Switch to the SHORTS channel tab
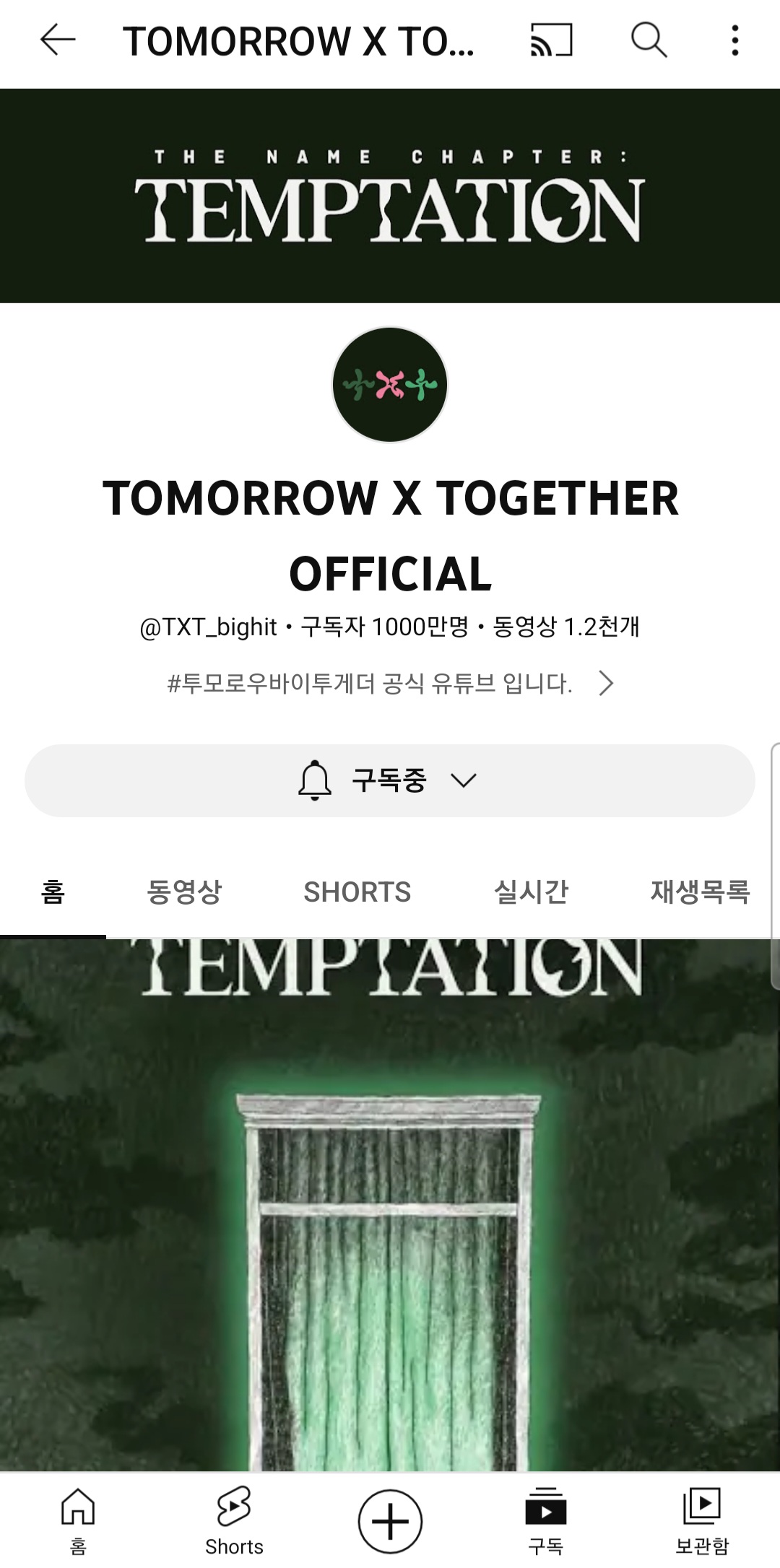Screen dimensions: 780x1568 coord(357,892)
